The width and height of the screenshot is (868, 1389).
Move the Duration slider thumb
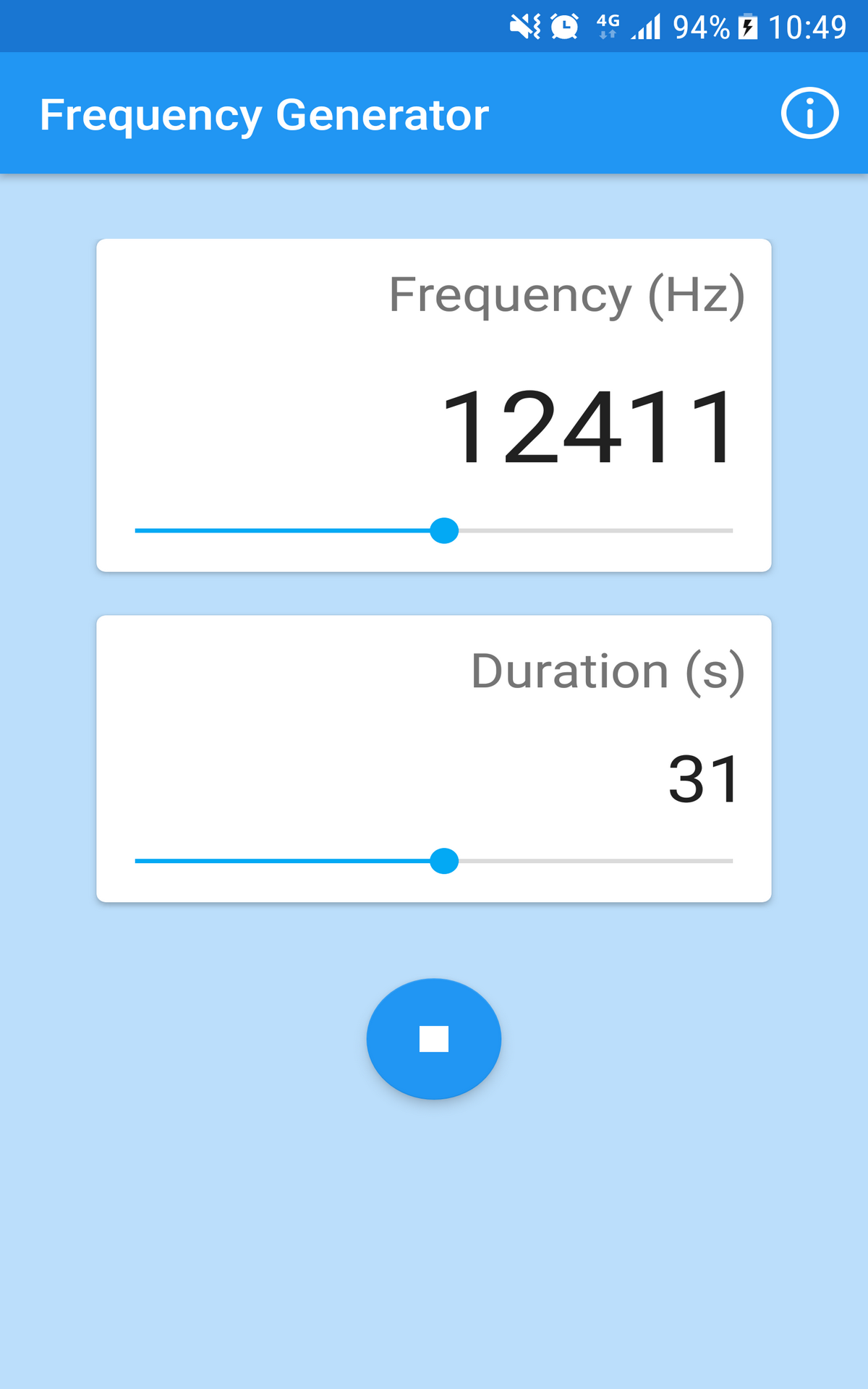(443, 862)
